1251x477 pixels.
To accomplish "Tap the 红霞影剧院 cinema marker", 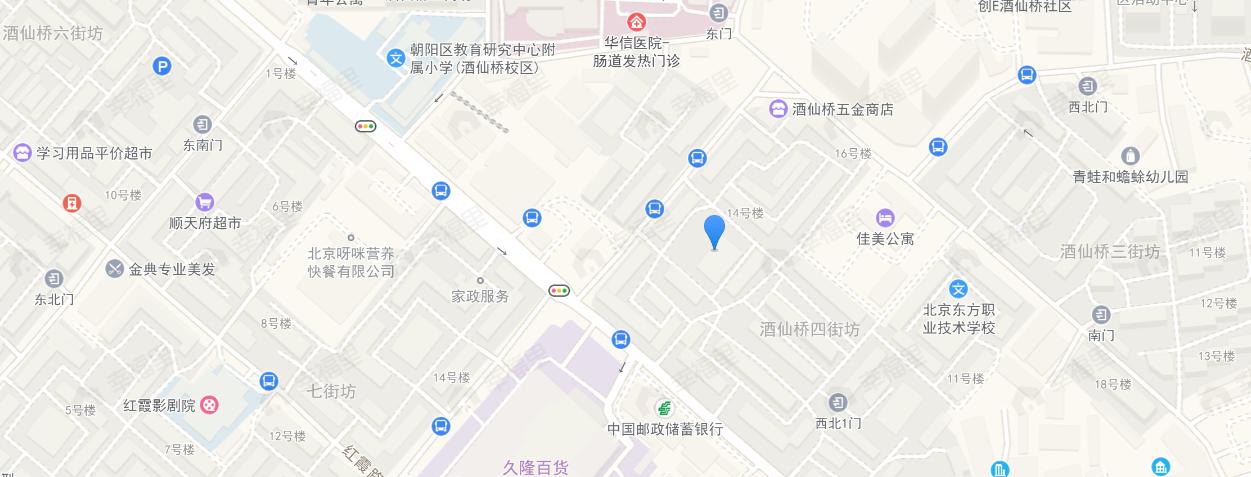I will [x=209, y=406].
